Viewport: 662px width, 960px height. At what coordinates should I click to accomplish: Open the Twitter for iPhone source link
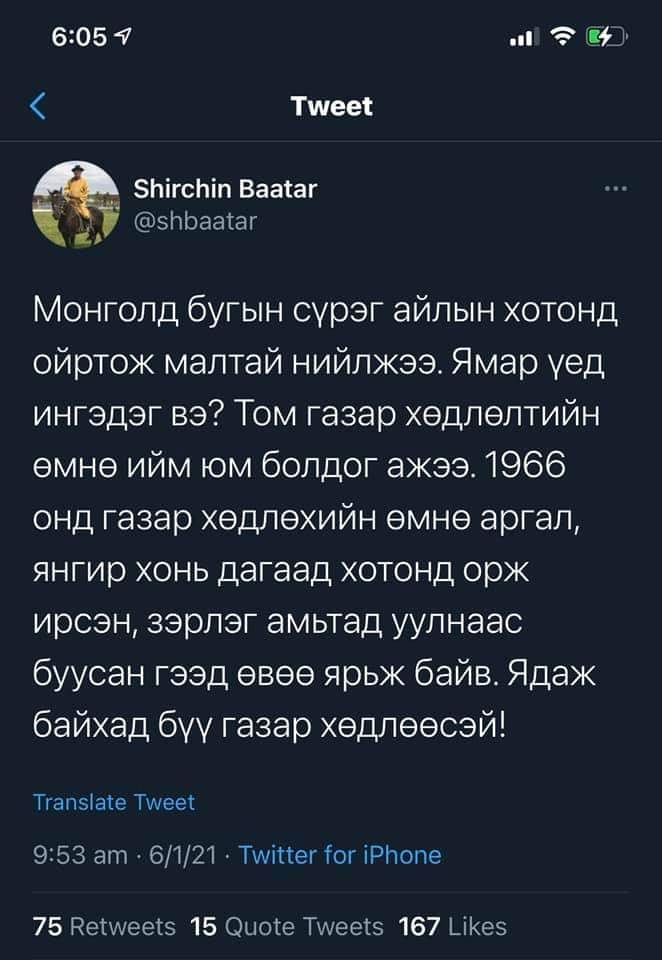tap(341, 854)
